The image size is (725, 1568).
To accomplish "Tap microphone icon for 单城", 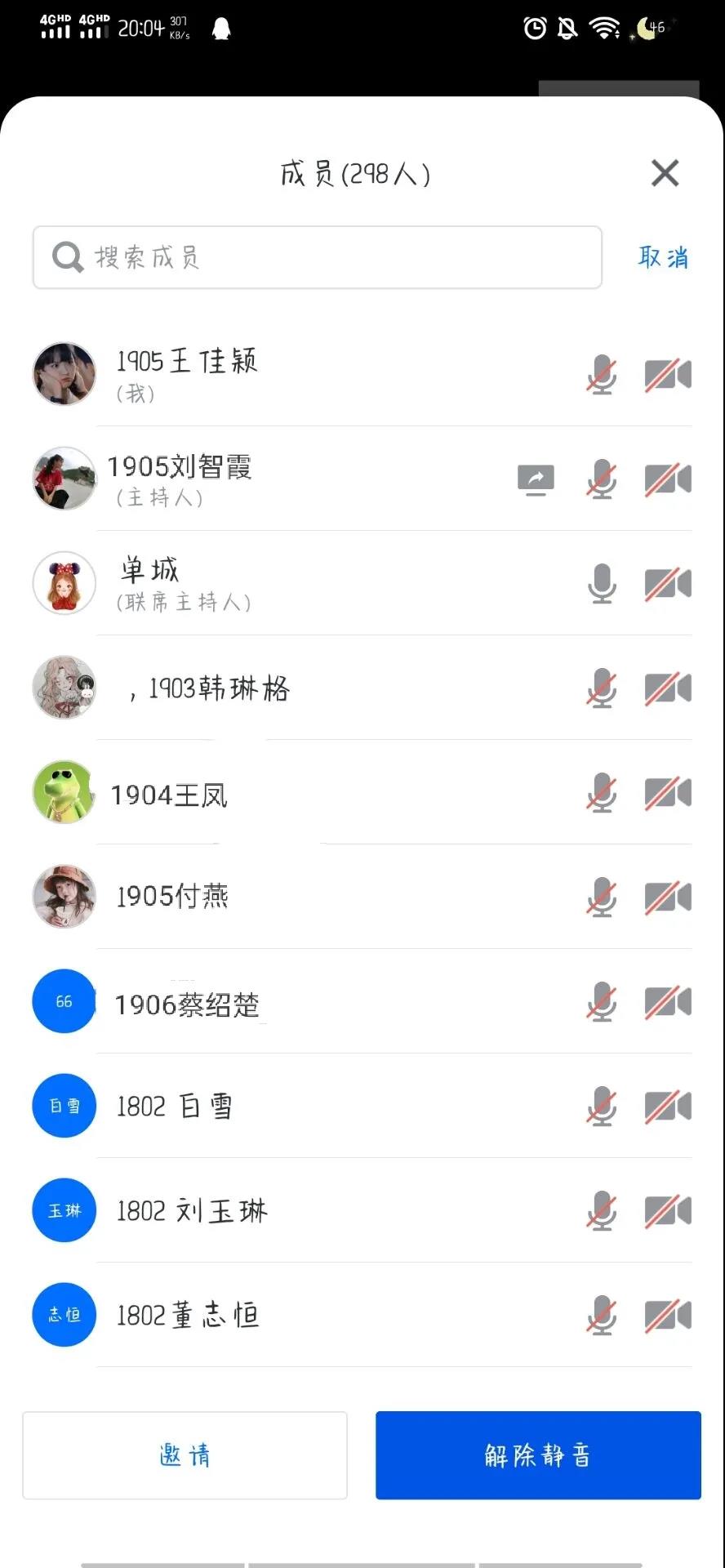I will tap(602, 584).
